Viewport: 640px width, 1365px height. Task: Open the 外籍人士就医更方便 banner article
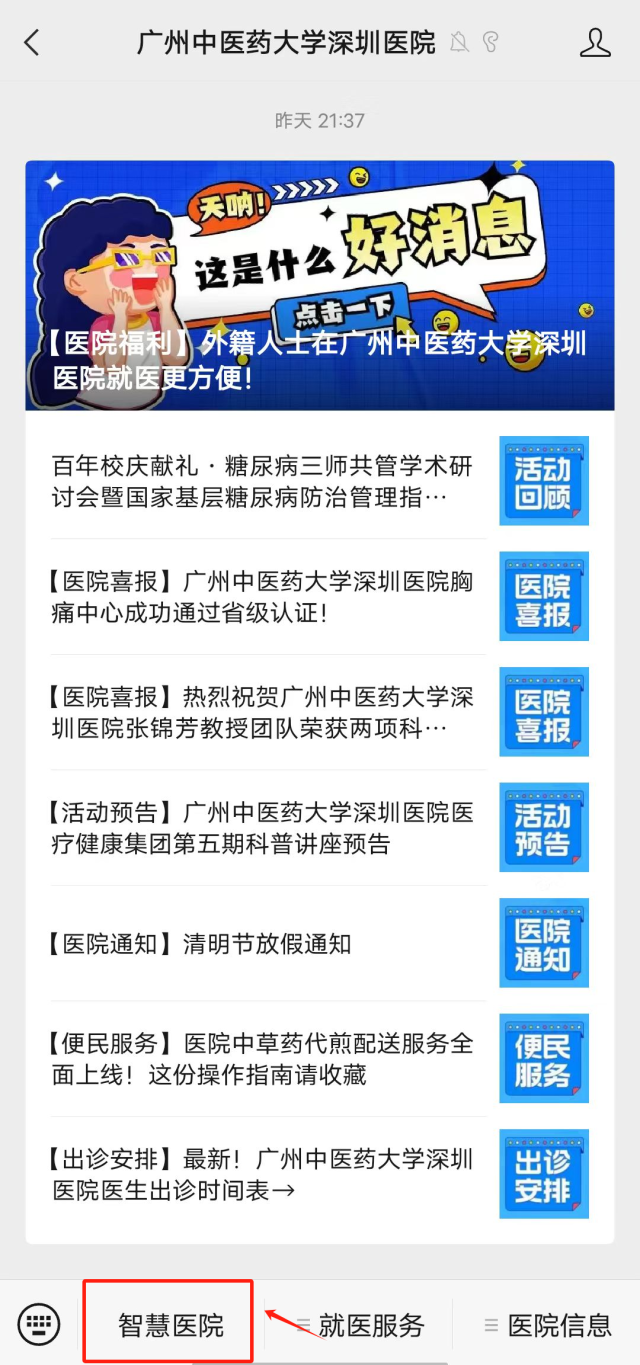(x=320, y=285)
